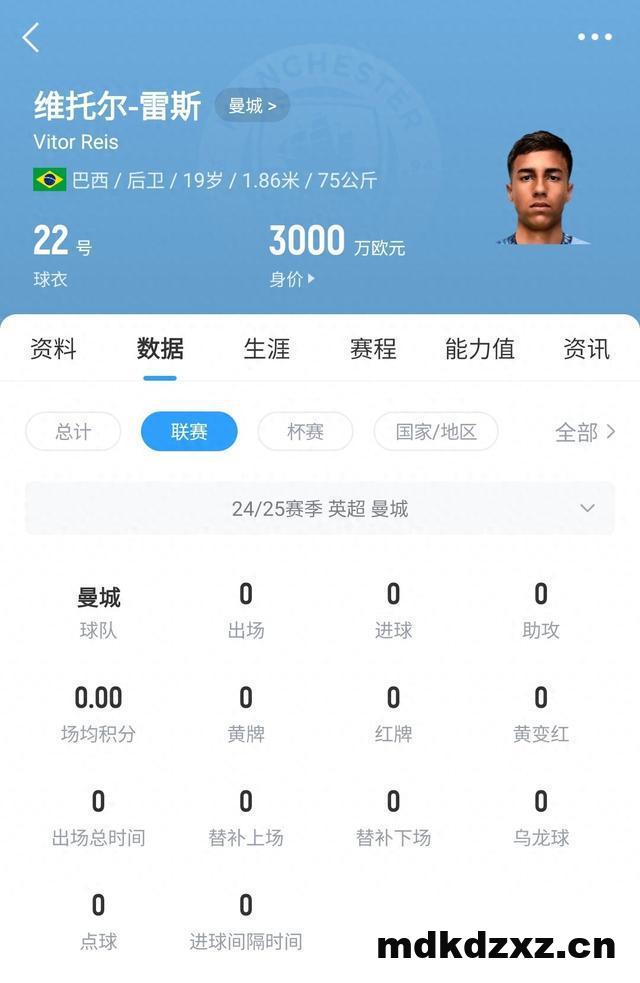Select the 杯赛 filter chip

305,432
